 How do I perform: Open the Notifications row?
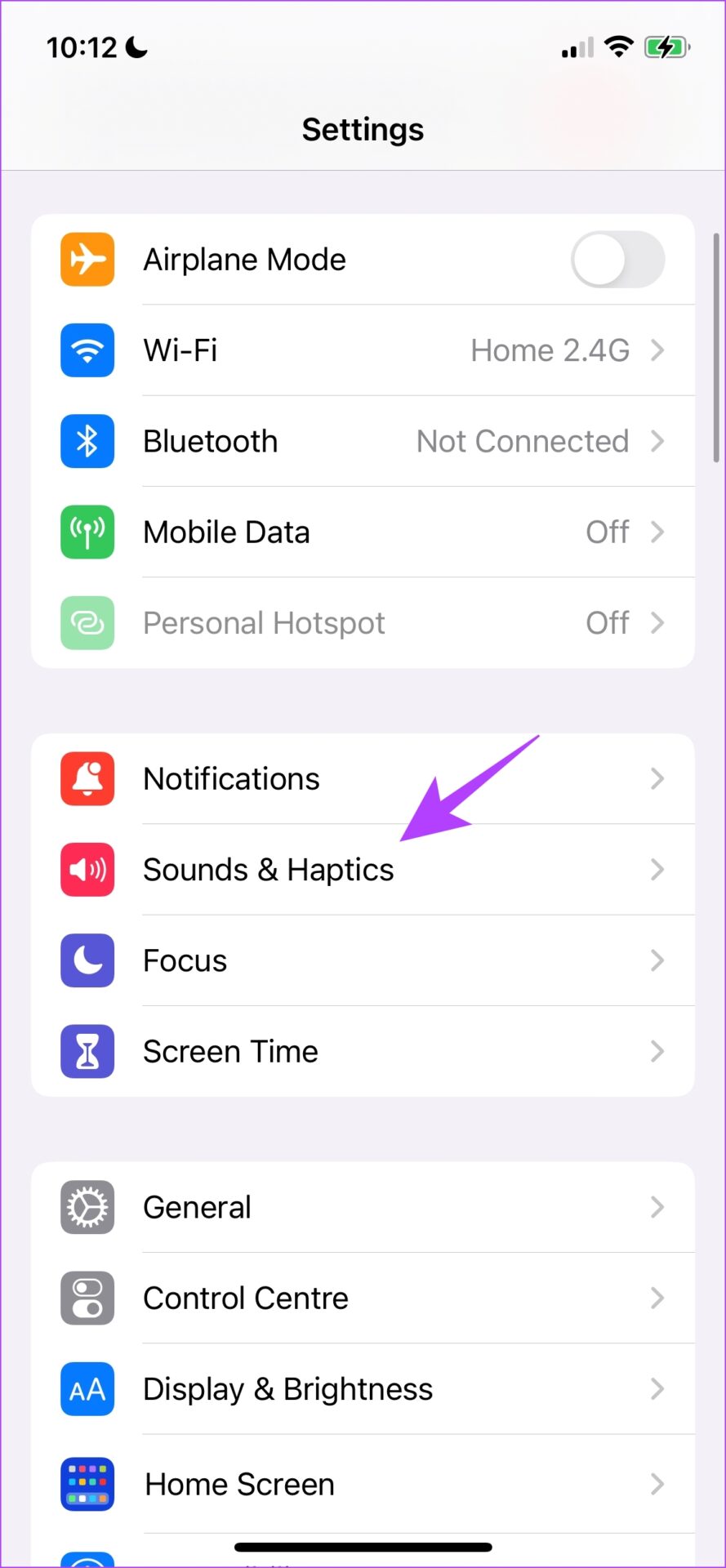(x=363, y=779)
